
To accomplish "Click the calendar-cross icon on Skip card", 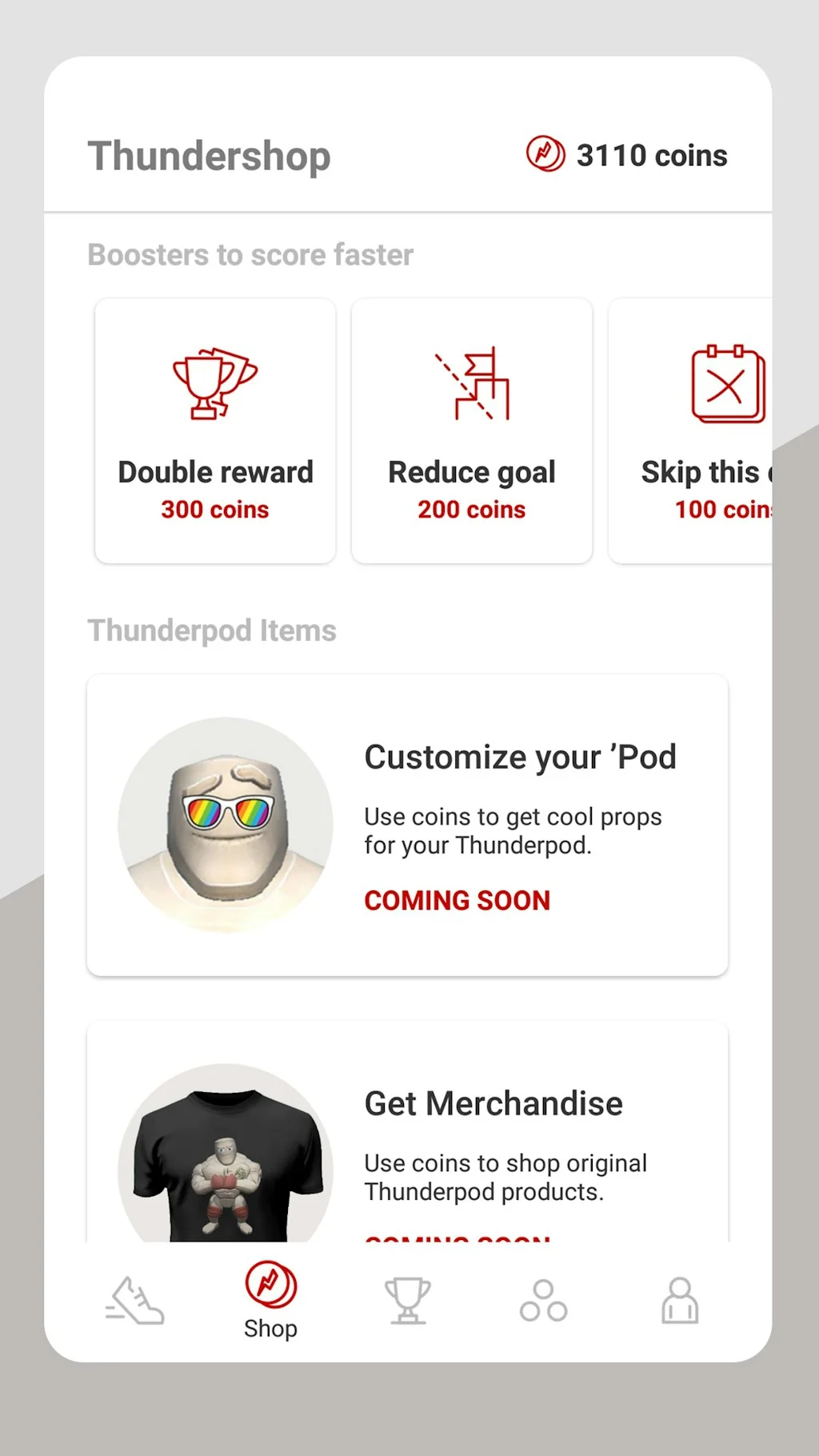I will click(x=726, y=381).
